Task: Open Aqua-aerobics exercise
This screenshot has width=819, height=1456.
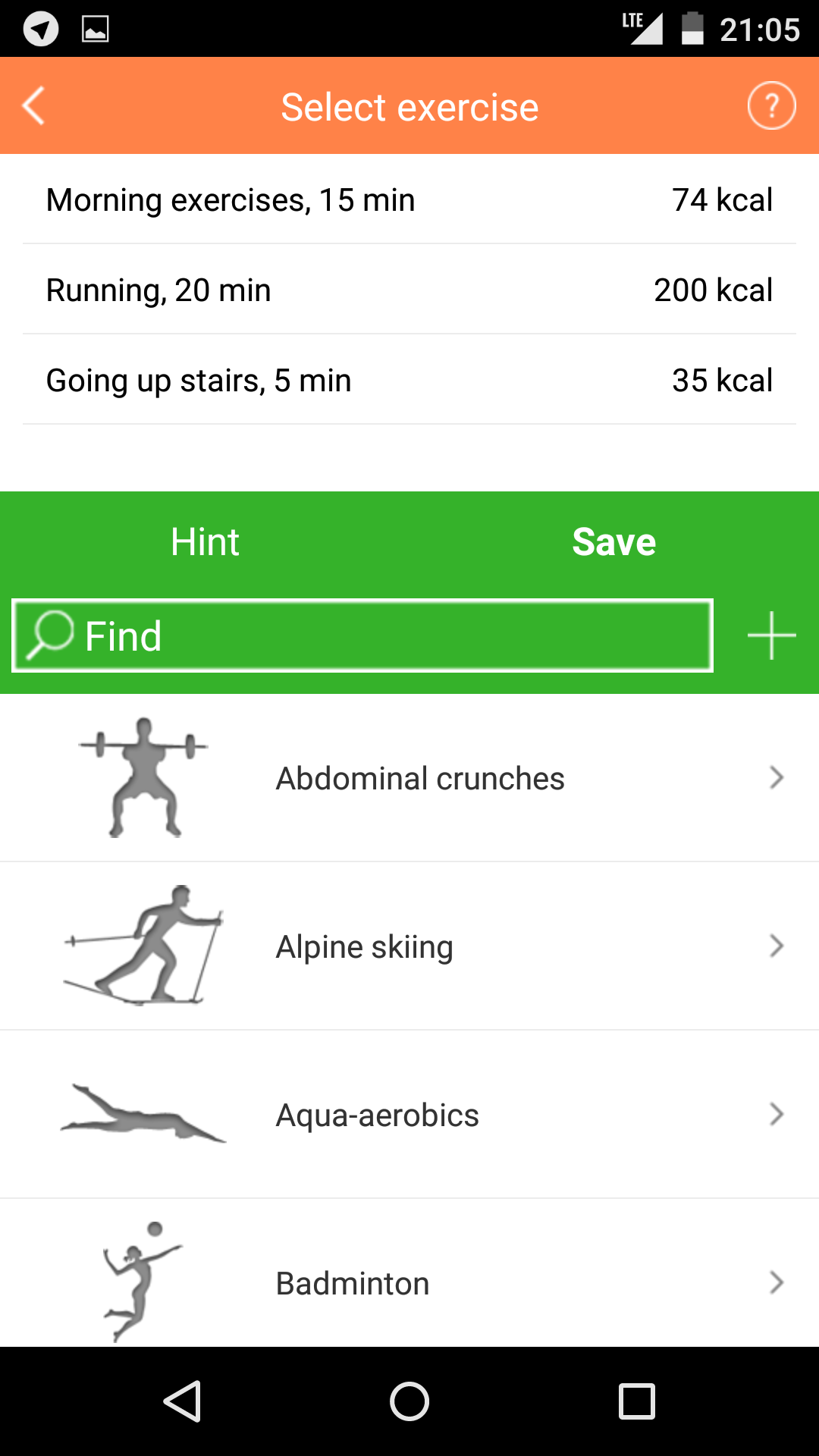Action: [409, 1116]
